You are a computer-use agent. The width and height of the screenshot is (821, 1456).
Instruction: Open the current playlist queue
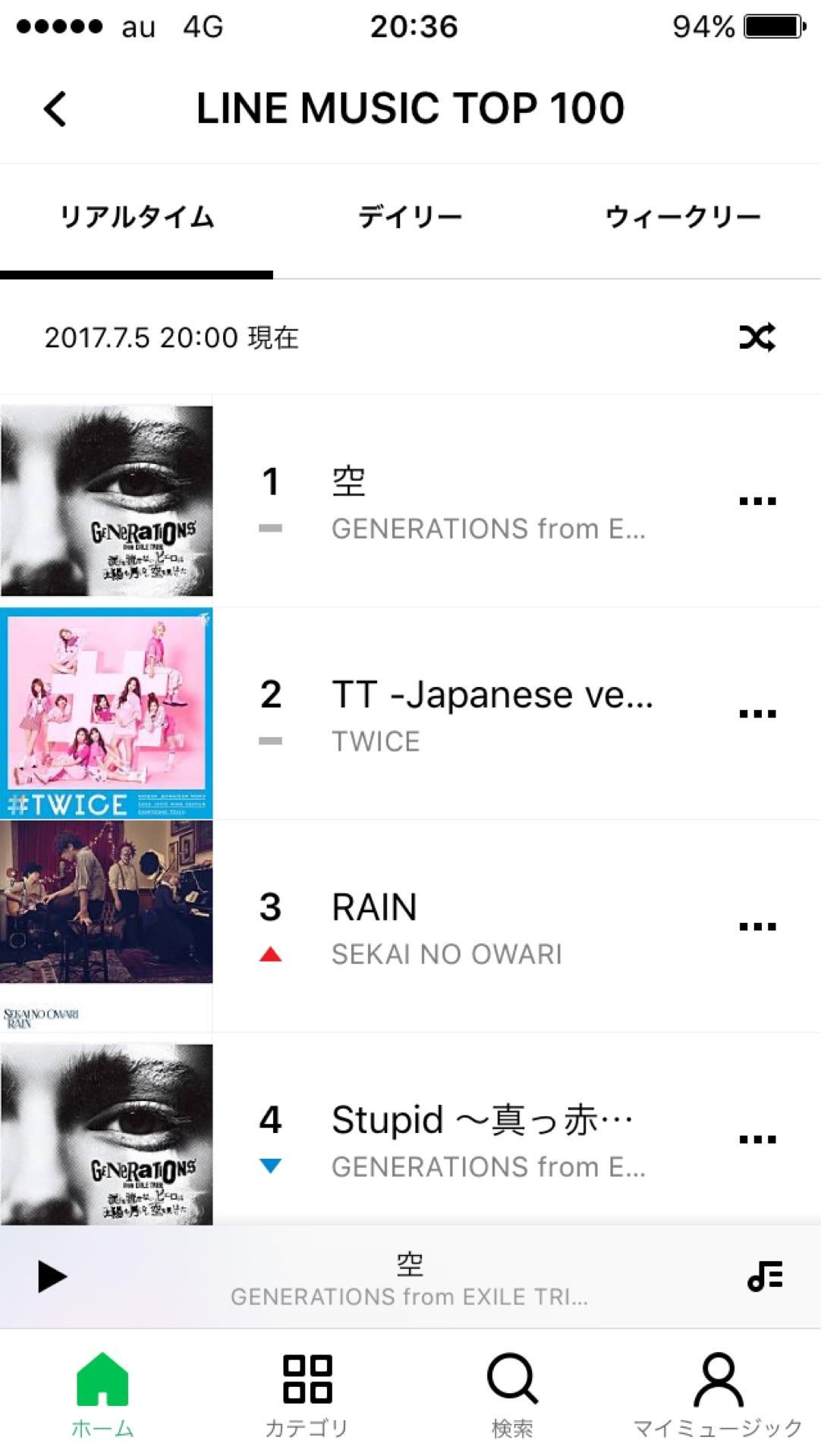(764, 1277)
